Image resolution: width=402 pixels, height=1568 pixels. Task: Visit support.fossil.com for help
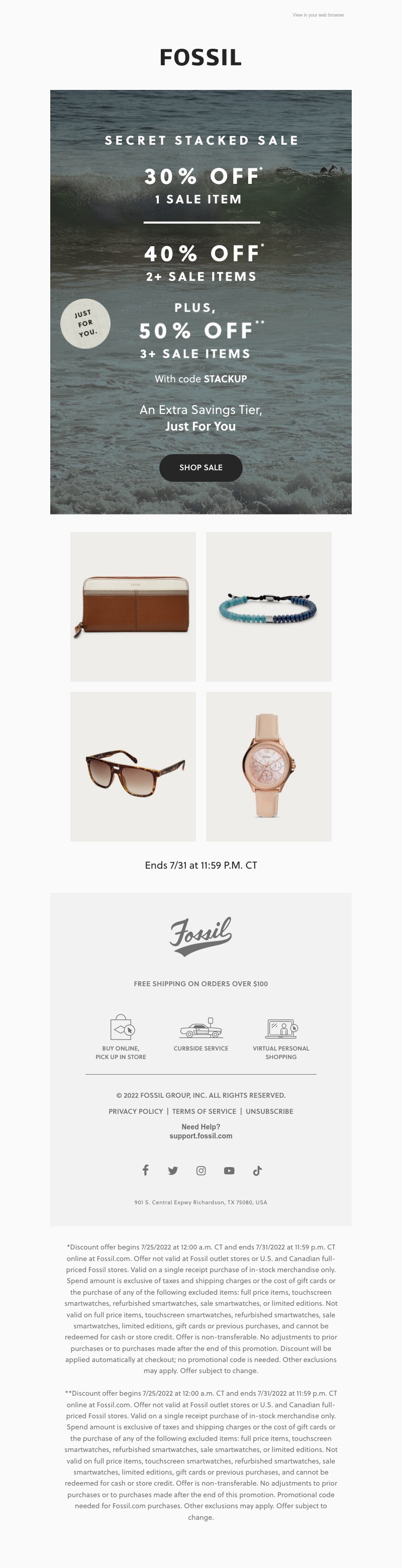[200, 1136]
